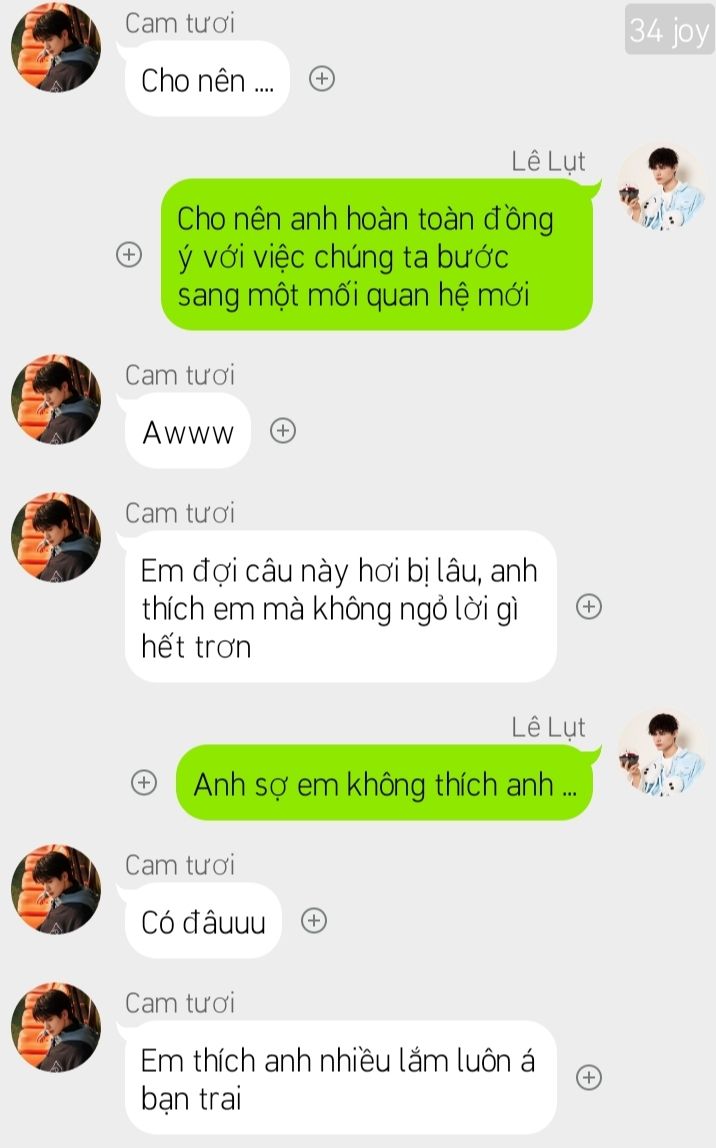The width and height of the screenshot is (716, 1148).
Task: Tap the plus icon beside "Có đâuuu"
Action: tap(314, 921)
